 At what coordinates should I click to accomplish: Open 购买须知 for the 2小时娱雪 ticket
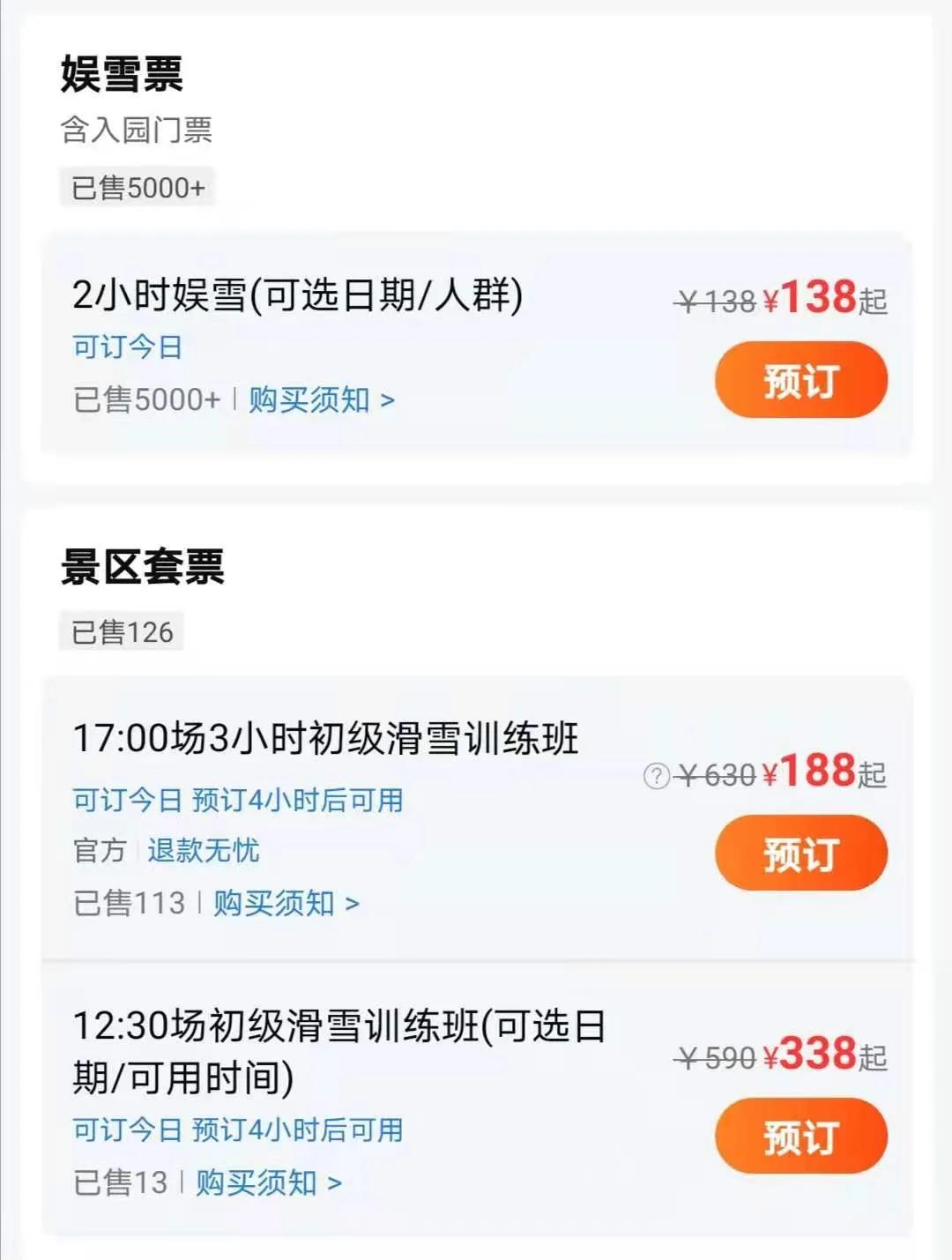(309, 401)
